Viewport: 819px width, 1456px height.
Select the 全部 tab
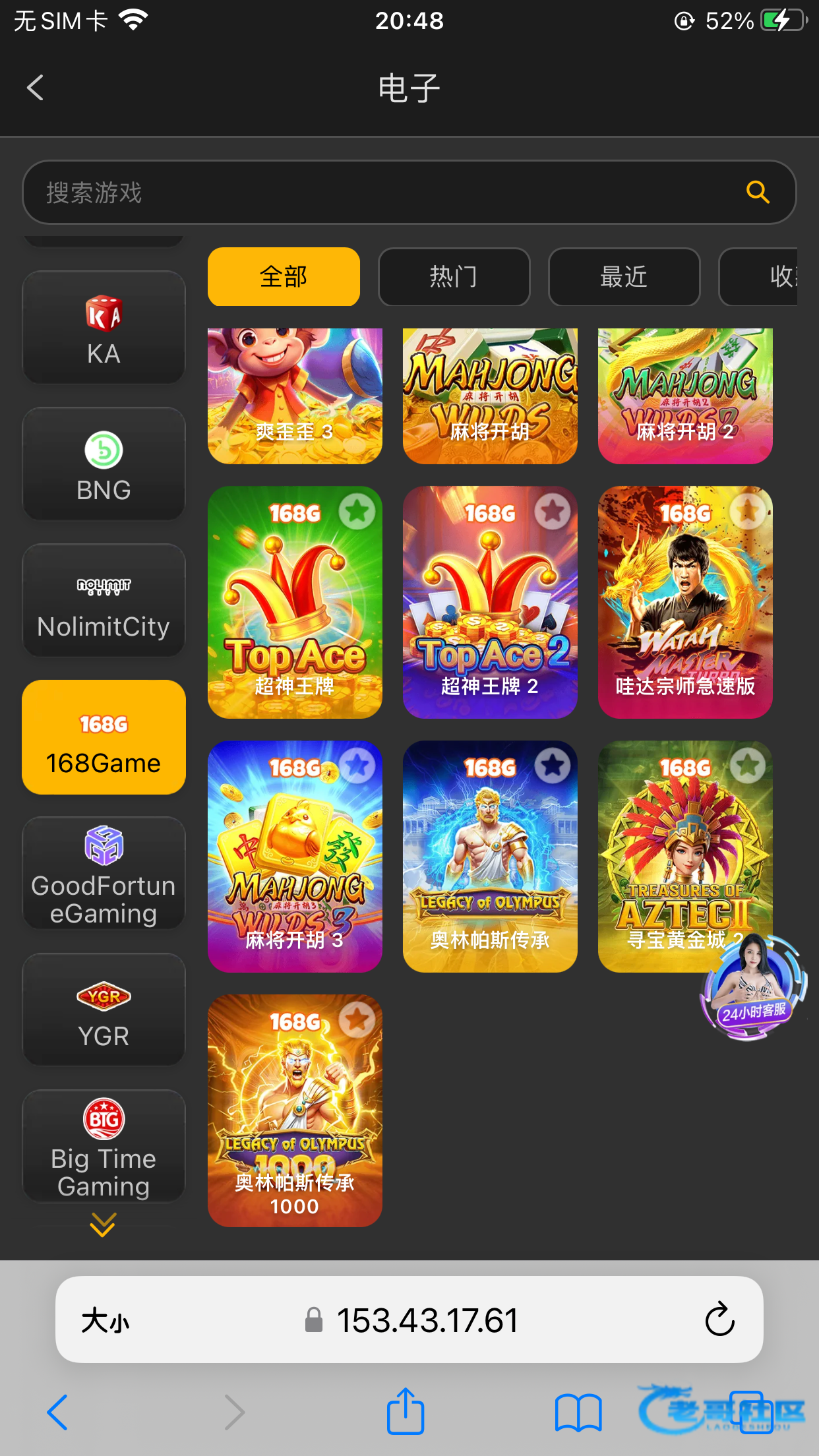point(284,277)
